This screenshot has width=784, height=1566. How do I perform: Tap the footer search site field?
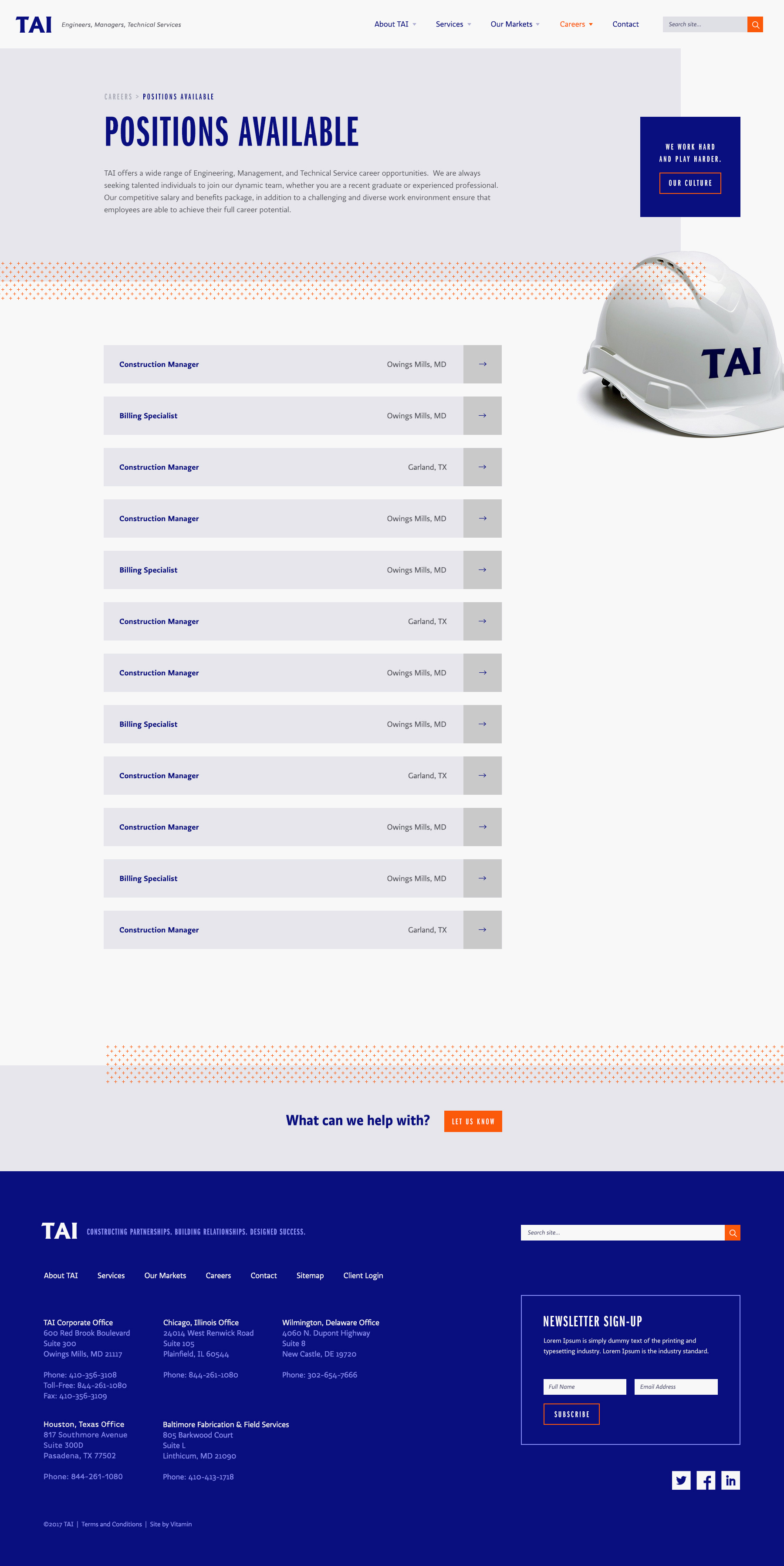click(622, 1232)
